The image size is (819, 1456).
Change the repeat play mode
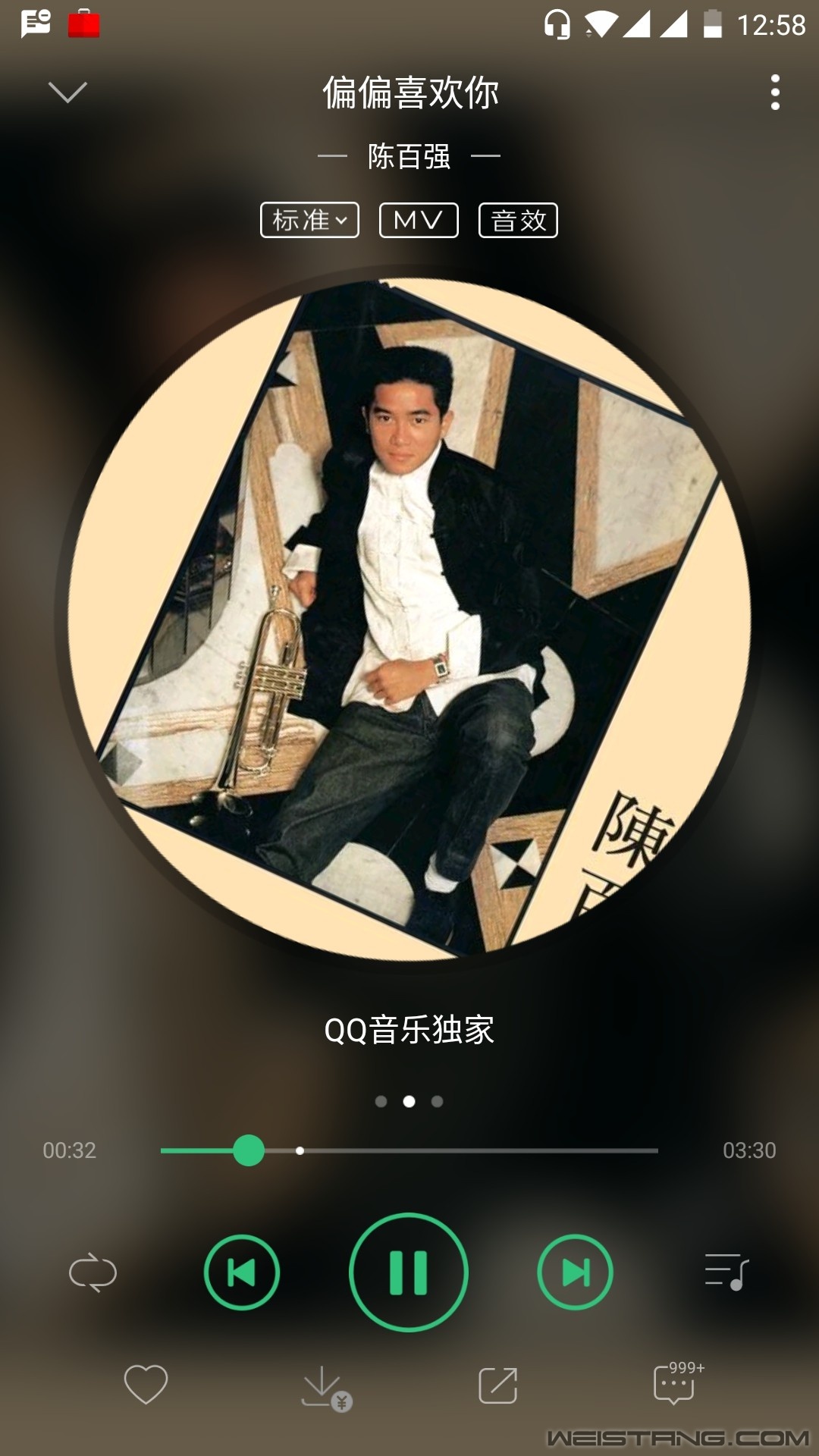point(93,1272)
